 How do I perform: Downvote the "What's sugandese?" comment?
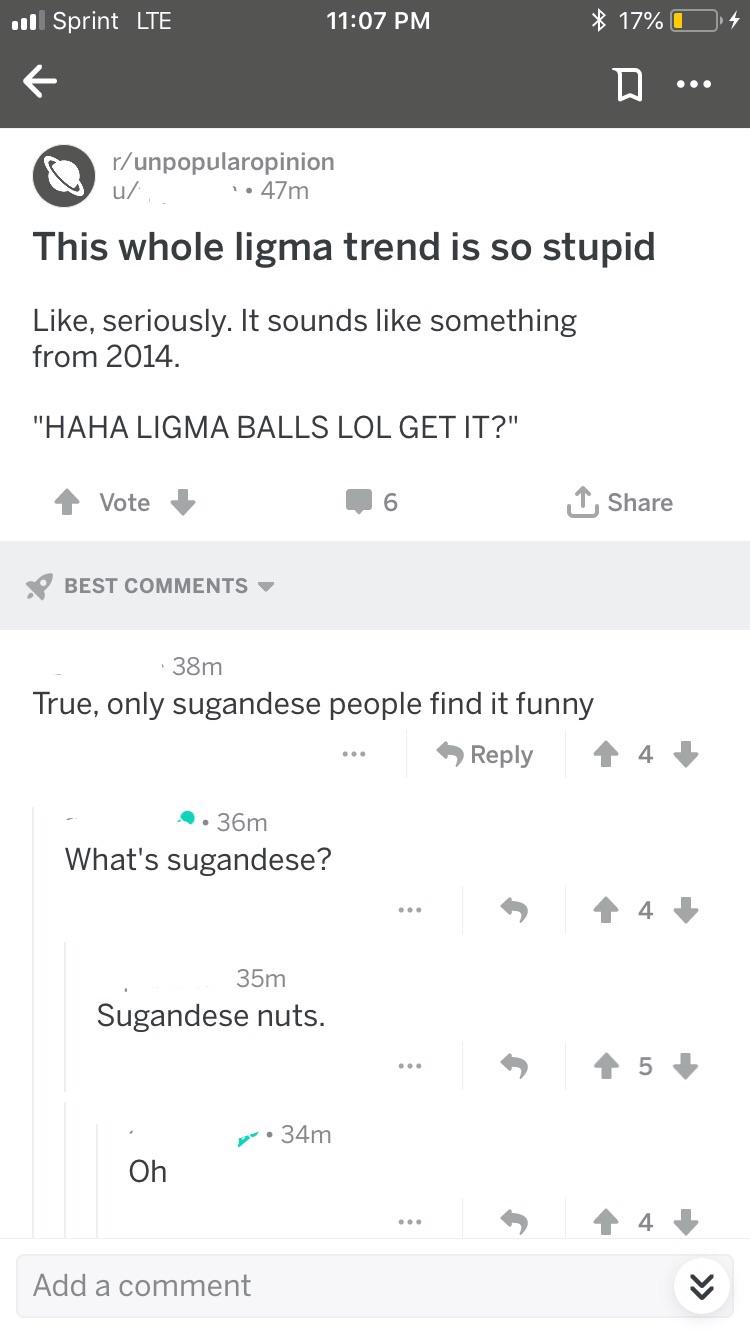(x=685, y=910)
